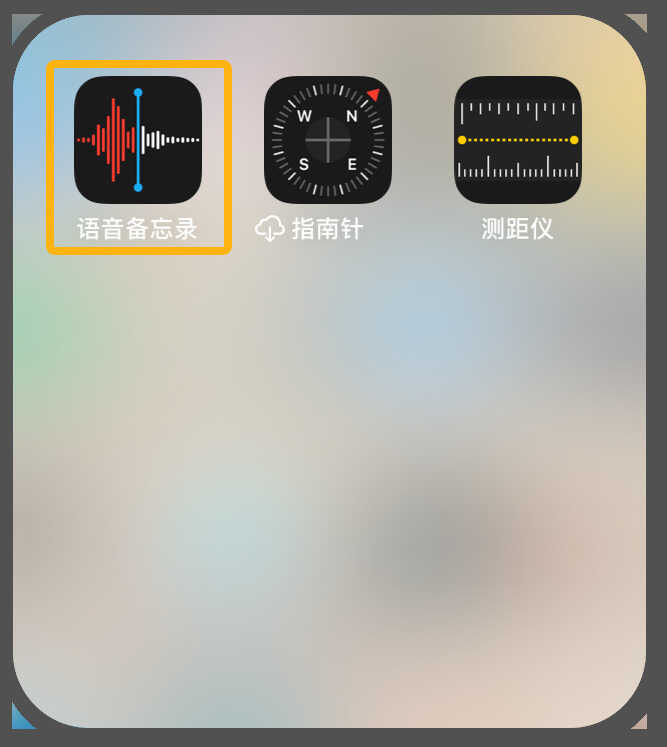Image resolution: width=667 pixels, height=747 pixels.
Task: Open the 语音备忘录 voice memos app
Action: tap(138, 140)
